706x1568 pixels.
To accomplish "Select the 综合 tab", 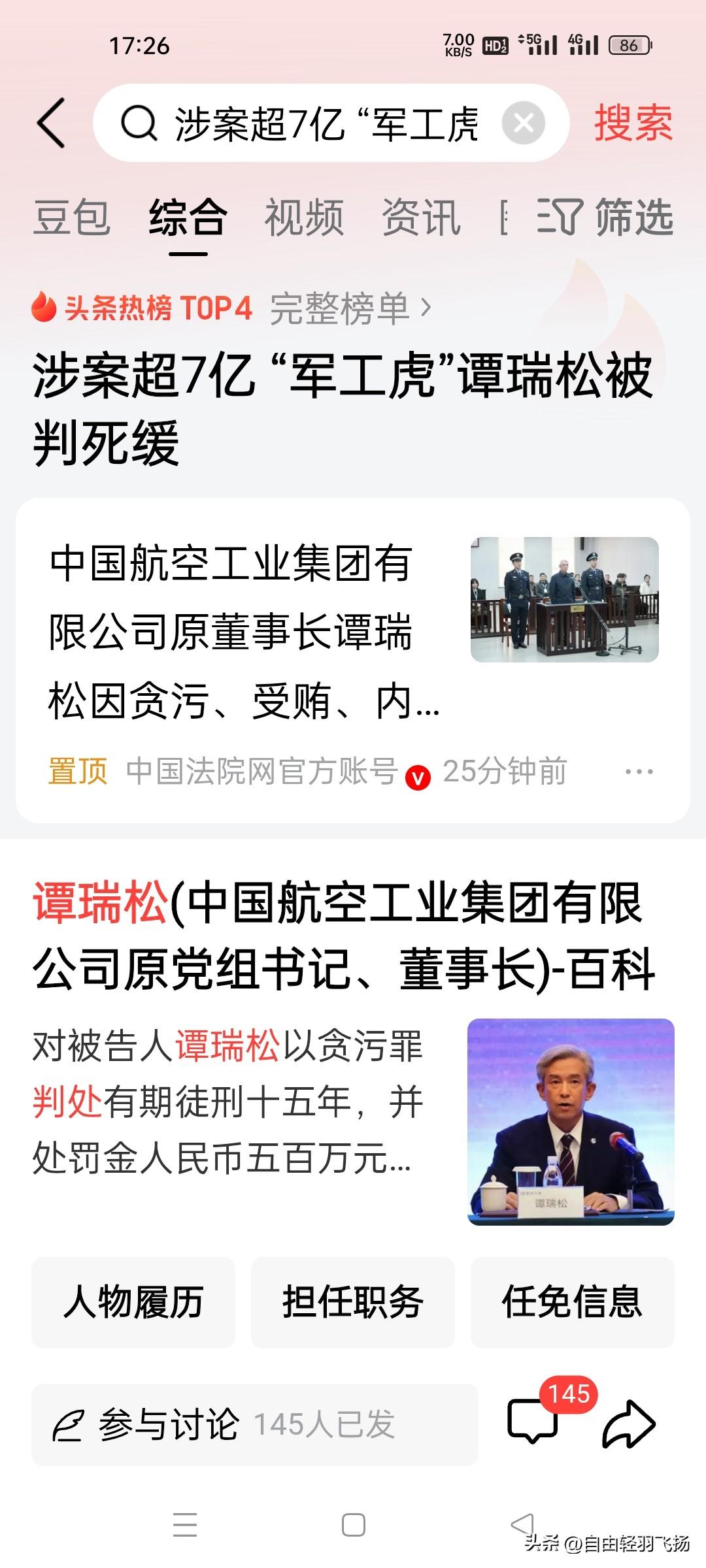I will coord(188,218).
